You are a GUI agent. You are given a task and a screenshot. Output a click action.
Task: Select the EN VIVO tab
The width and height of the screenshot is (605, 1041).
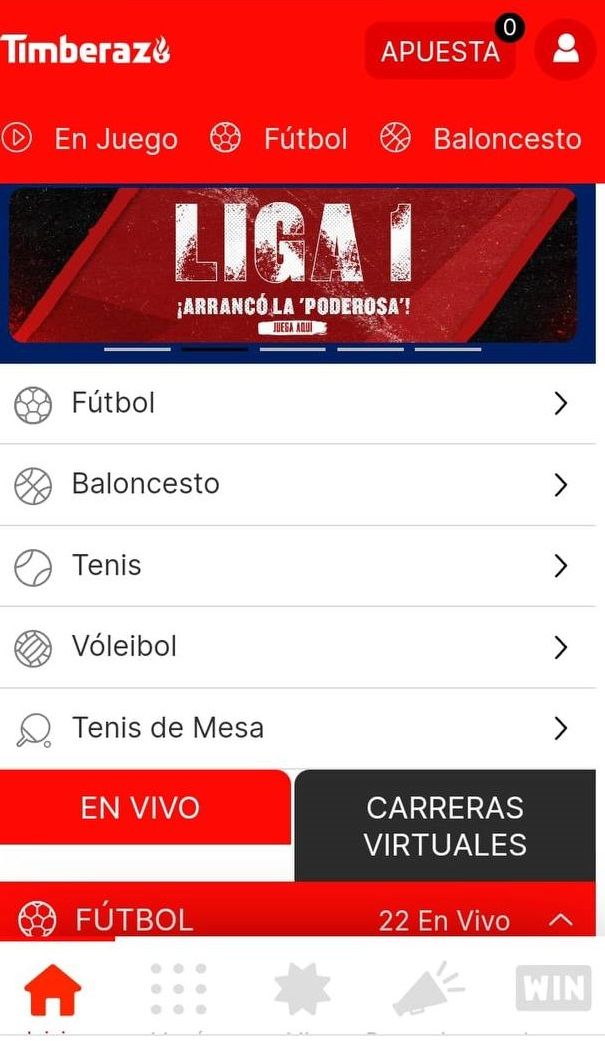click(141, 808)
